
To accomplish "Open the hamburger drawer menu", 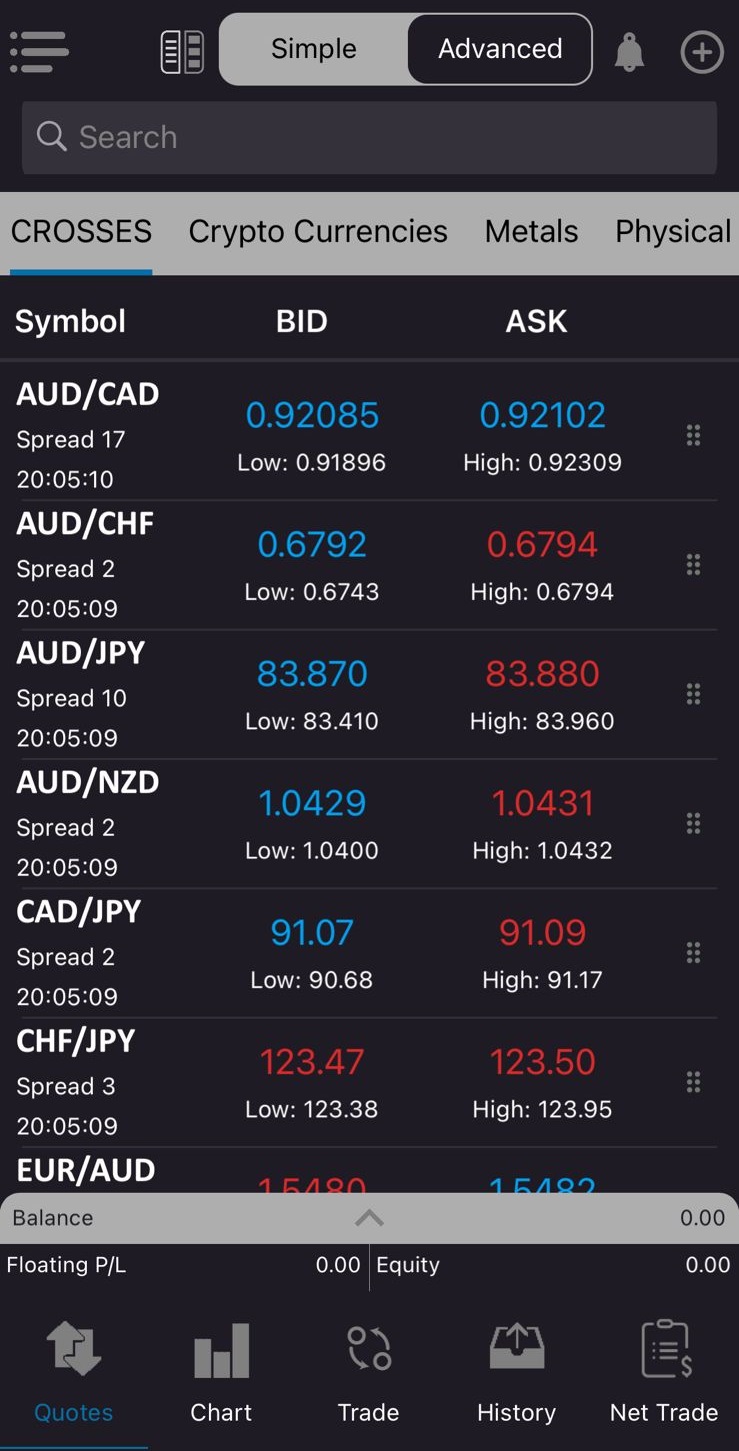I will 39,51.
